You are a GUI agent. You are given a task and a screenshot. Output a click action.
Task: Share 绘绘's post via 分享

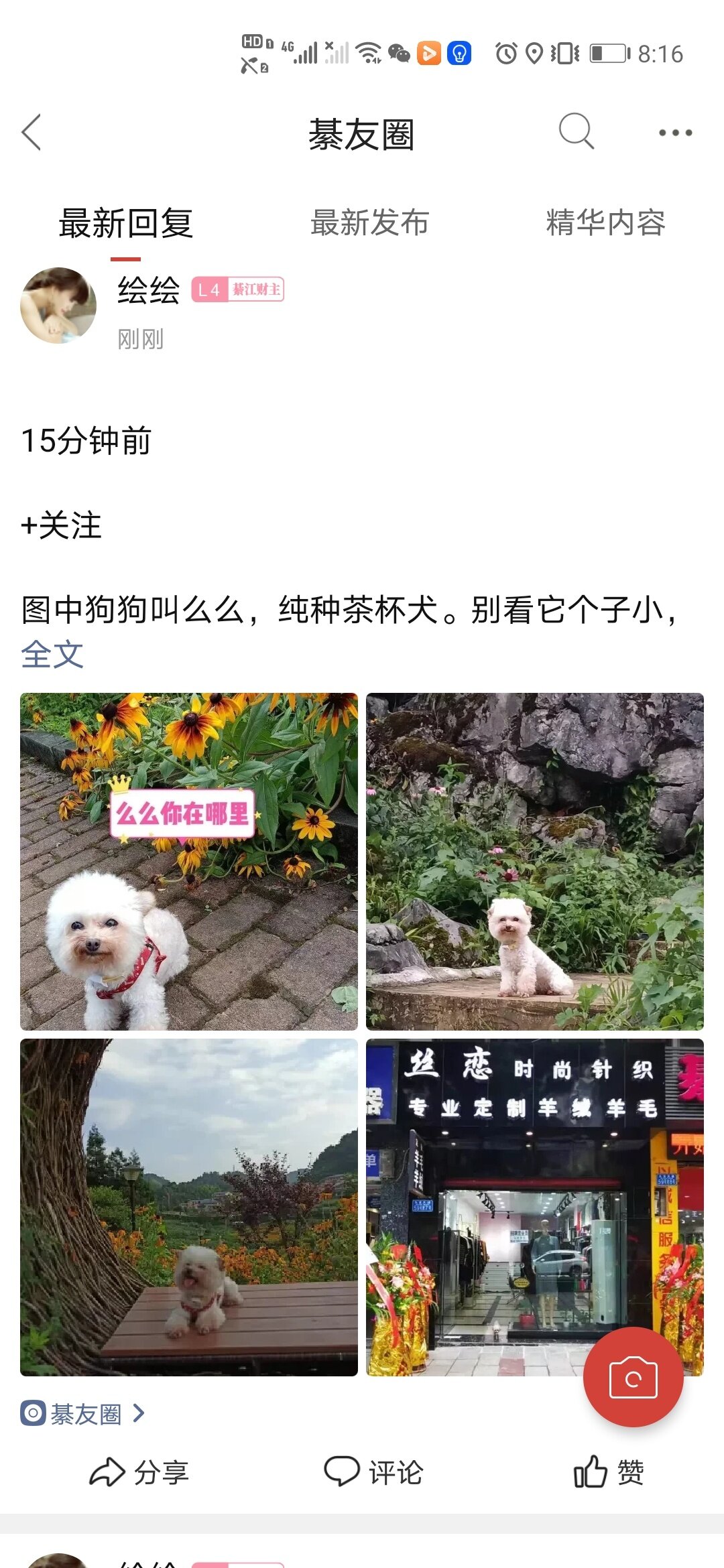click(x=139, y=1472)
